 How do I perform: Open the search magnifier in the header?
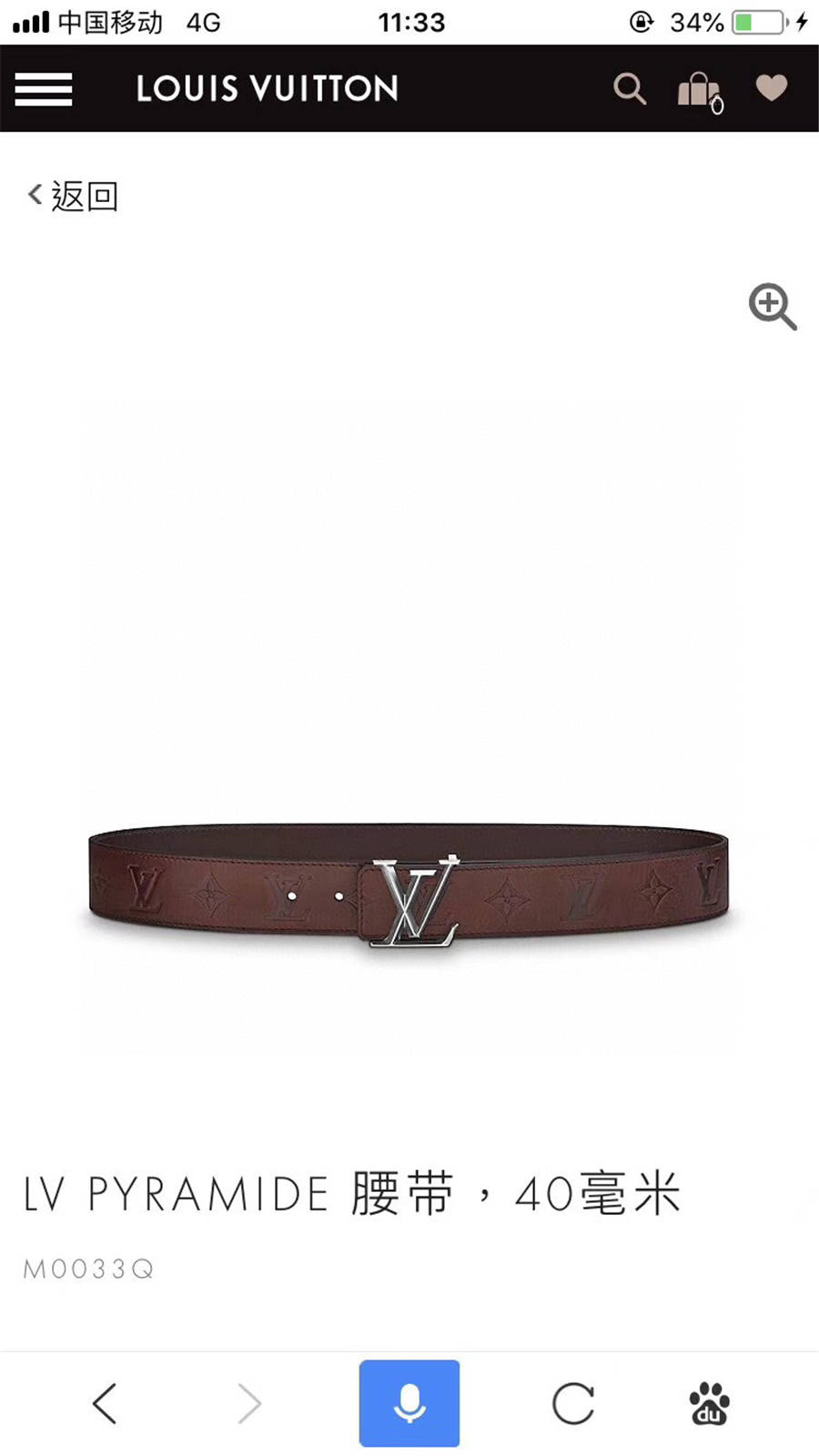click(629, 89)
